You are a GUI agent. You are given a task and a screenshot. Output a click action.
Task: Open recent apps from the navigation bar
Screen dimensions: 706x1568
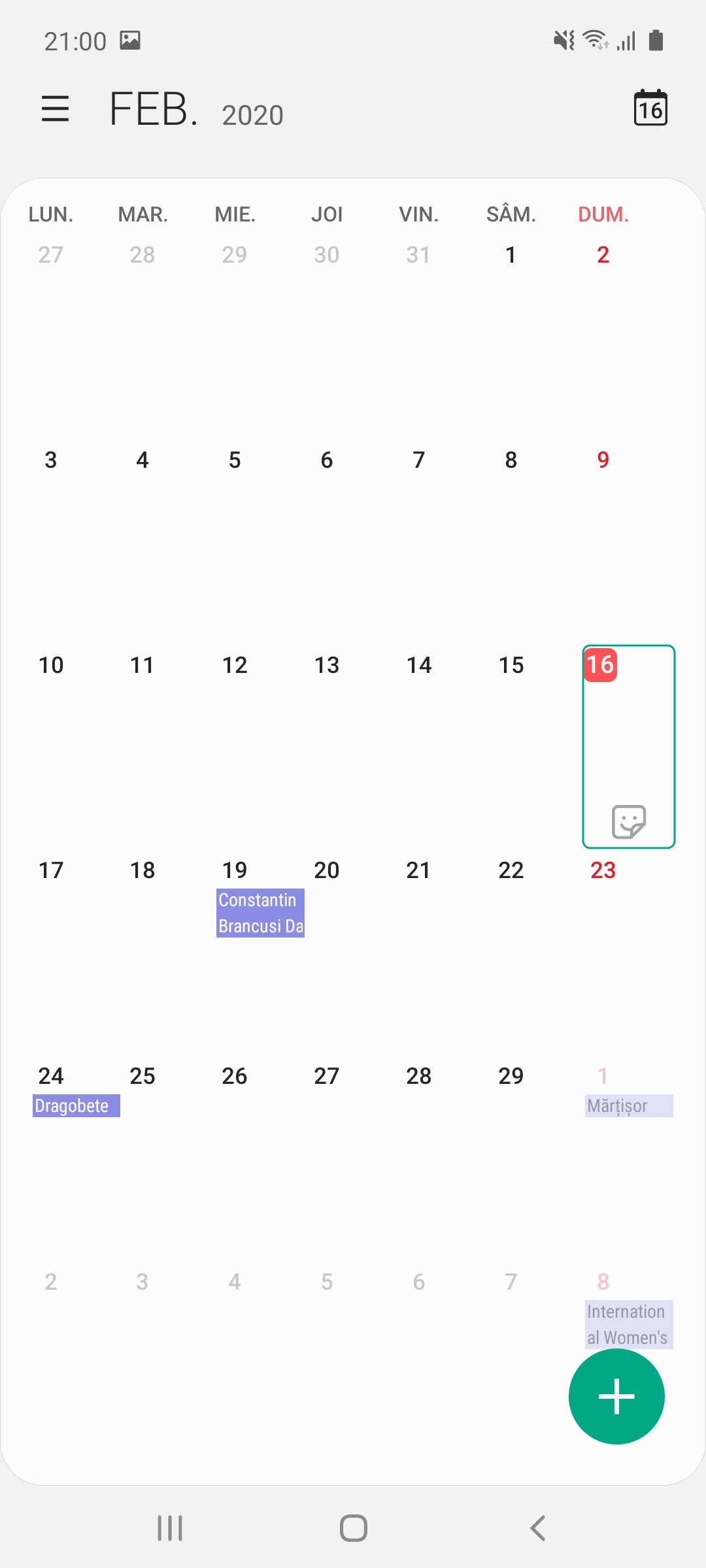pyautogui.click(x=170, y=1528)
